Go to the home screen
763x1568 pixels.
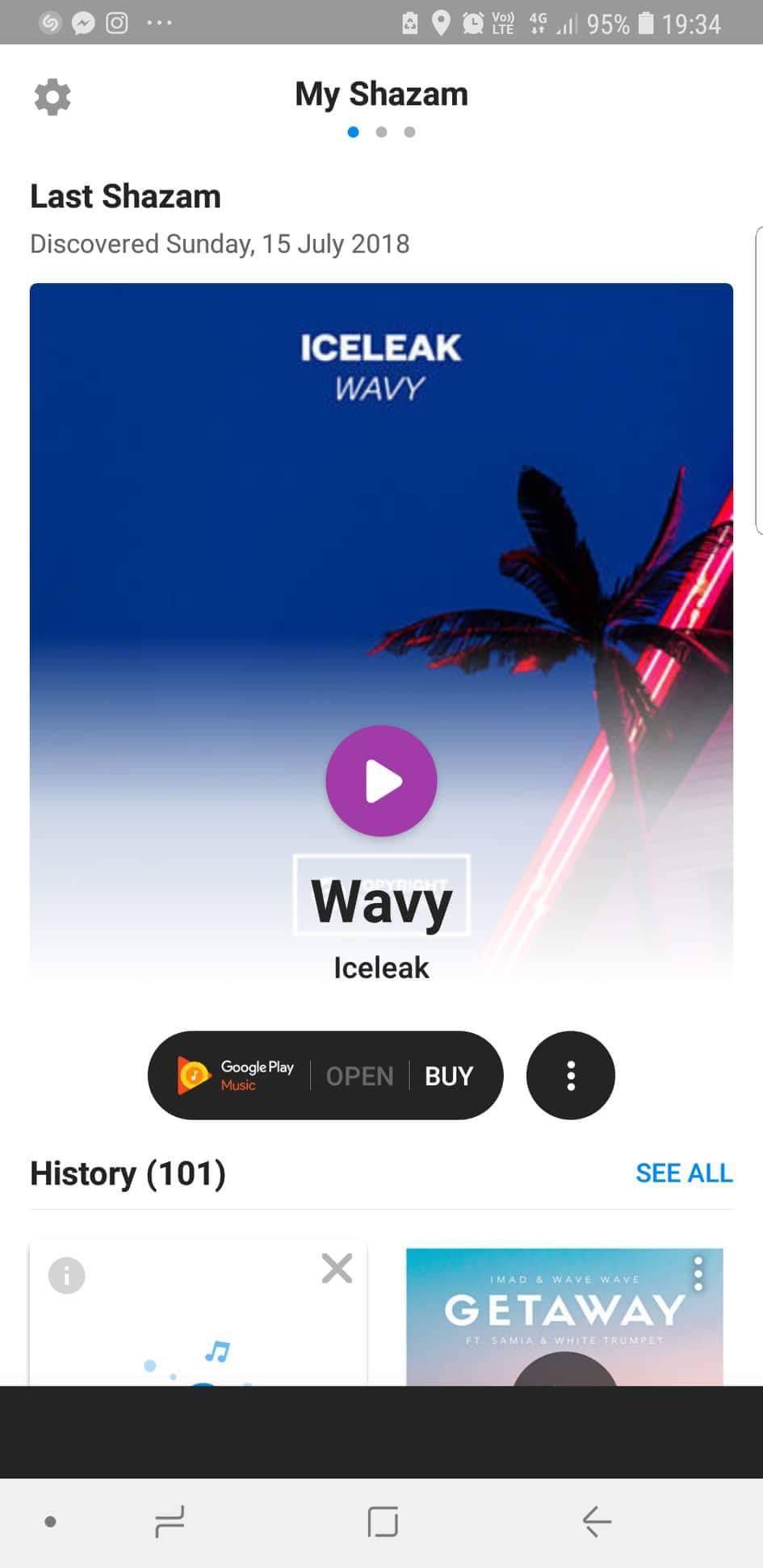383,1521
